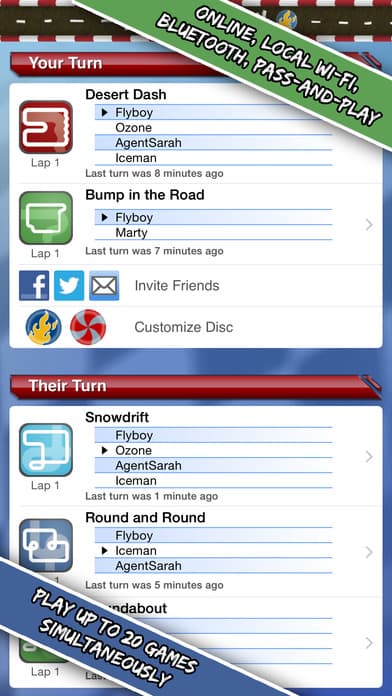
Task: Invite friends via Twitter icon
Action: tap(69, 286)
